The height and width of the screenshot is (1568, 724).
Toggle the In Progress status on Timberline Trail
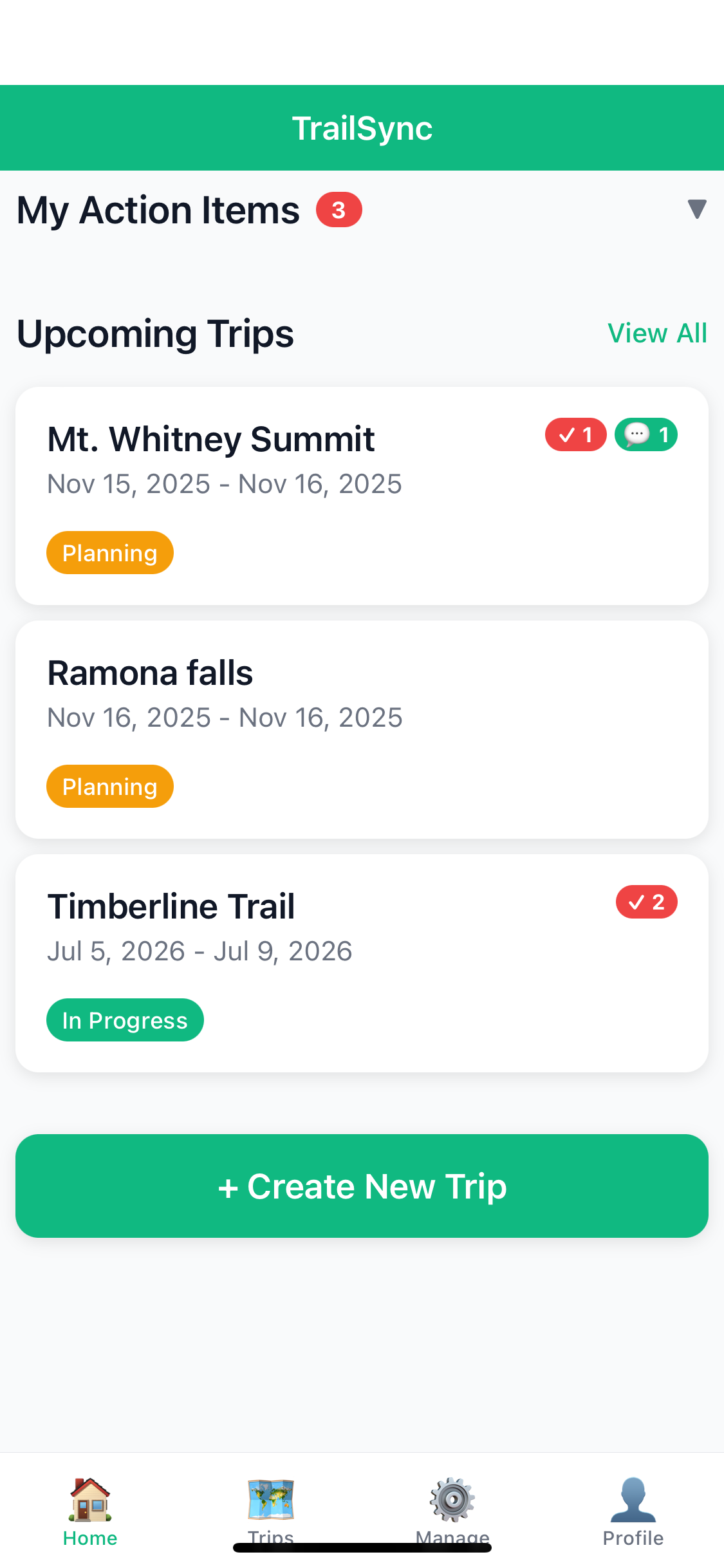(125, 1020)
